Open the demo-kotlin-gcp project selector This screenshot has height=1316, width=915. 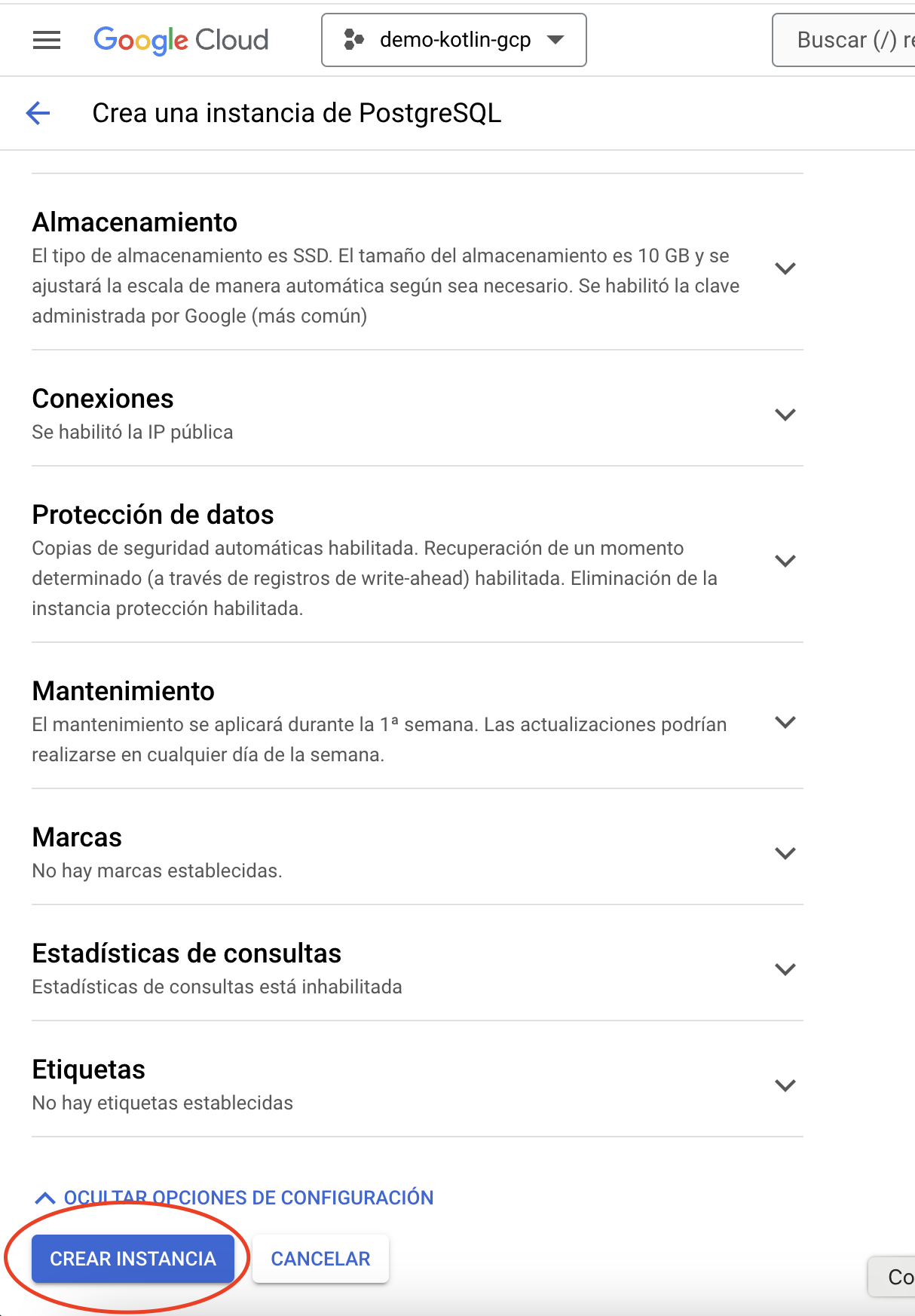pos(454,40)
